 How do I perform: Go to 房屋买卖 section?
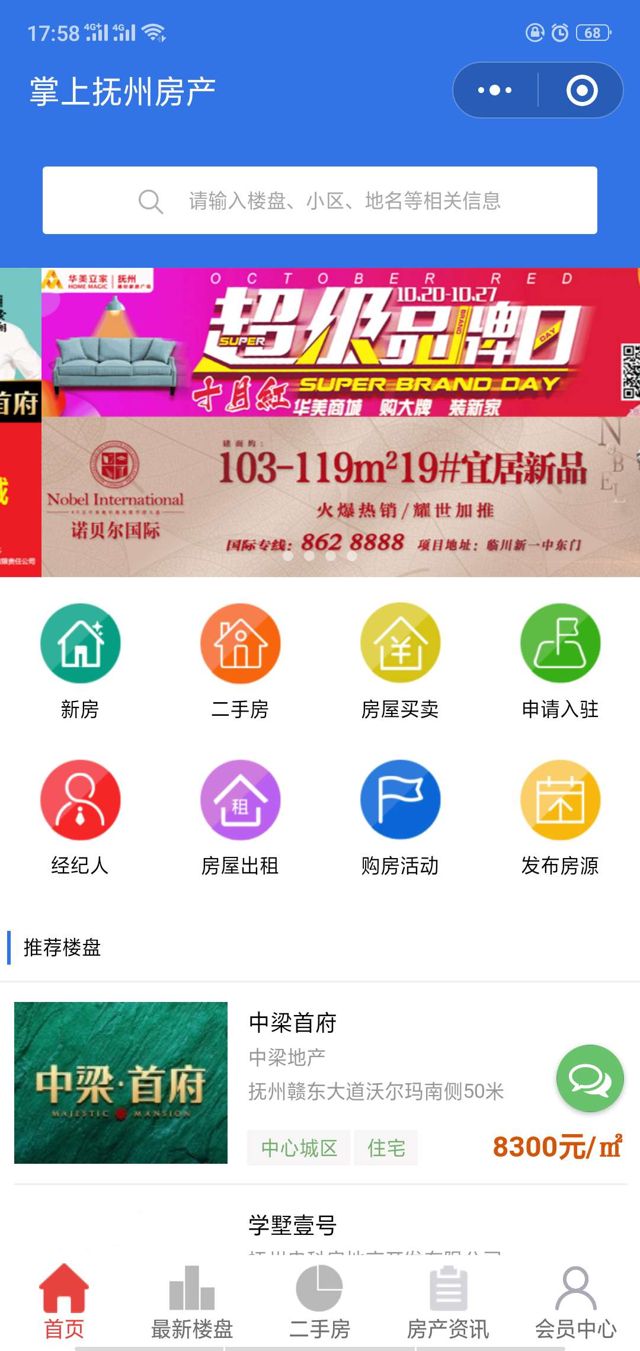pos(400,643)
